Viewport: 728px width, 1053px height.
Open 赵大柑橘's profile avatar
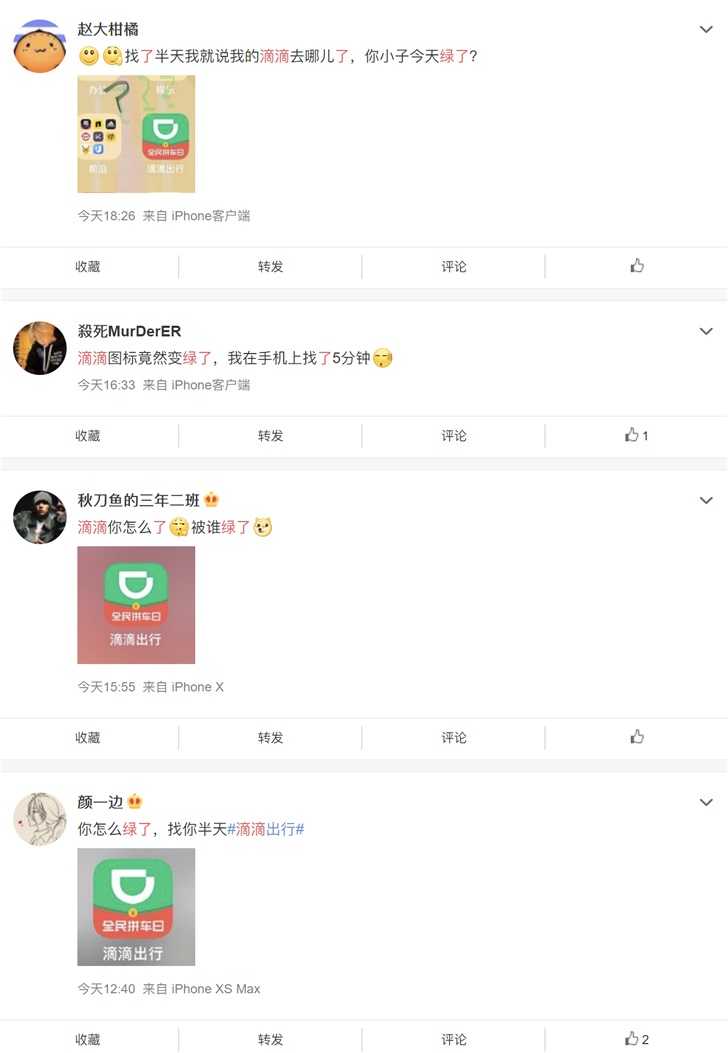[40, 46]
